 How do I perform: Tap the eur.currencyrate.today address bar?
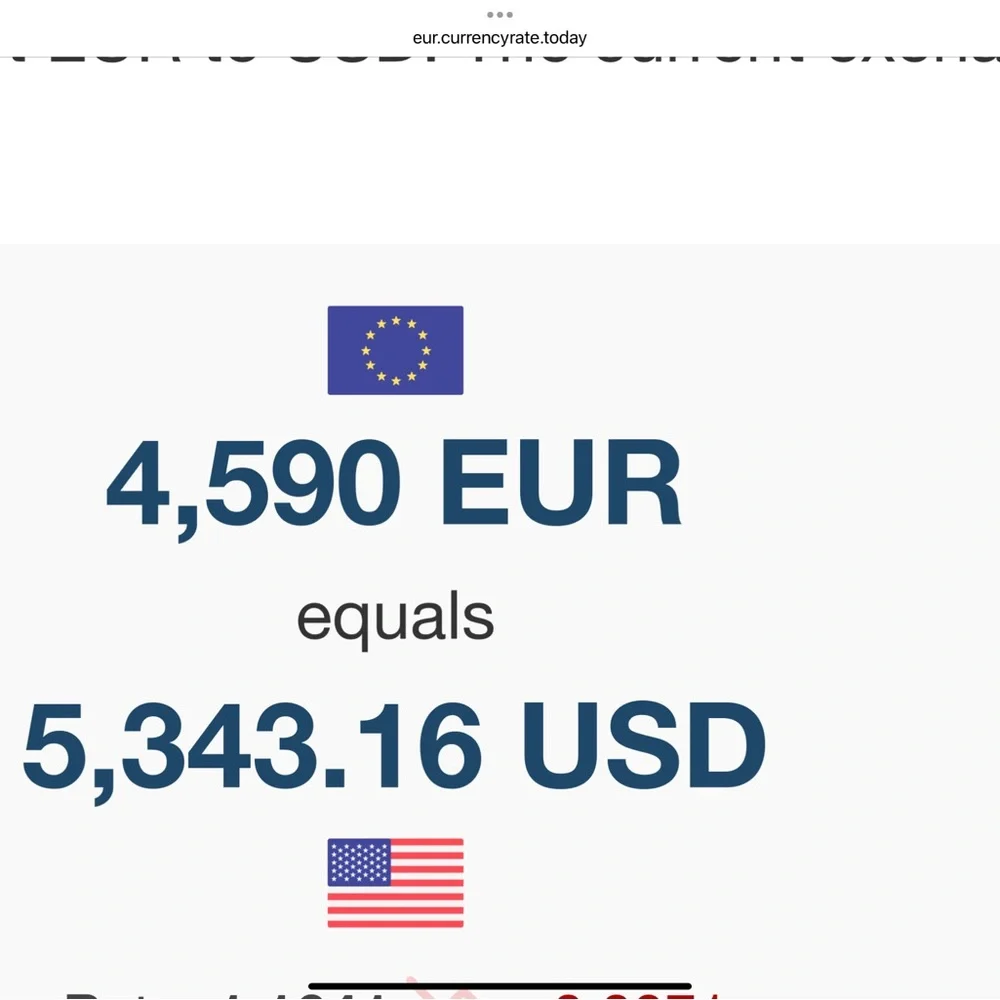(x=499, y=38)
